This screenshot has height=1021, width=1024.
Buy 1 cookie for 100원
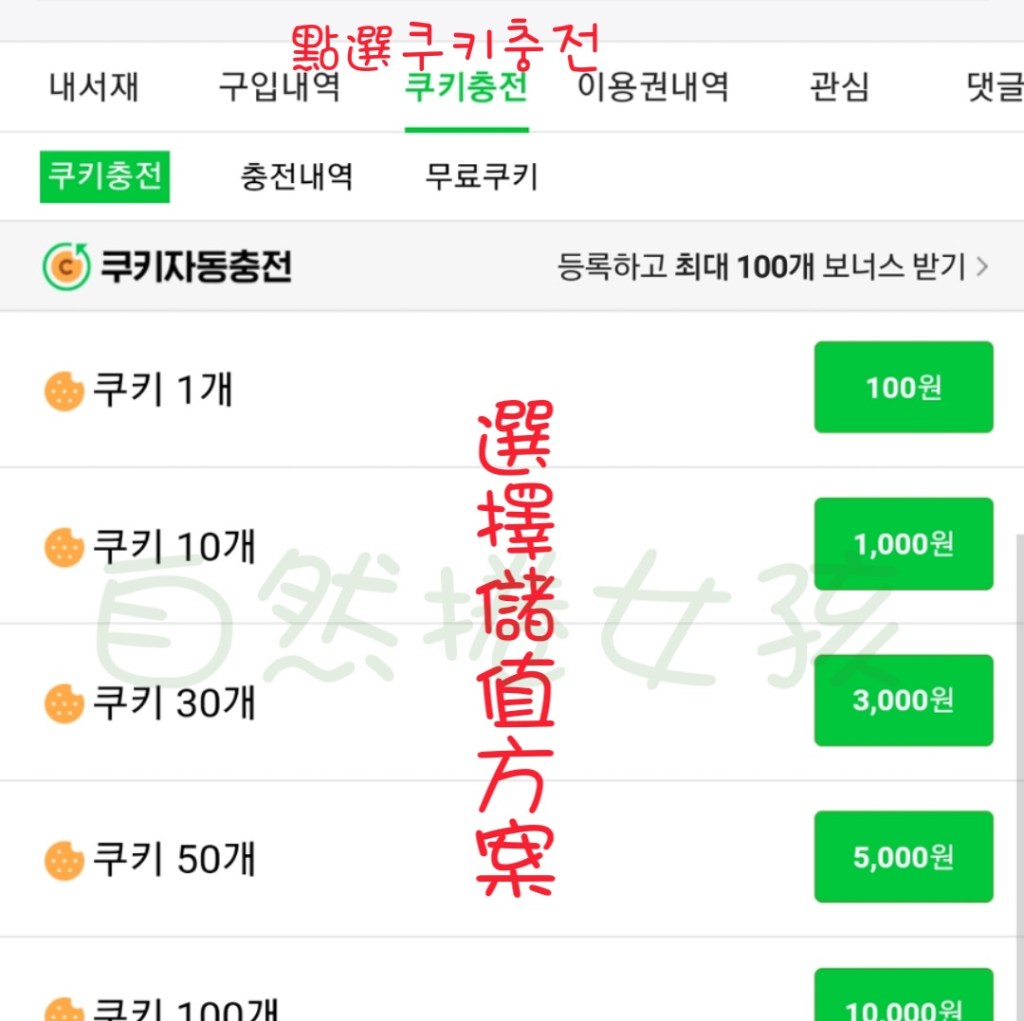coord(903,387)
